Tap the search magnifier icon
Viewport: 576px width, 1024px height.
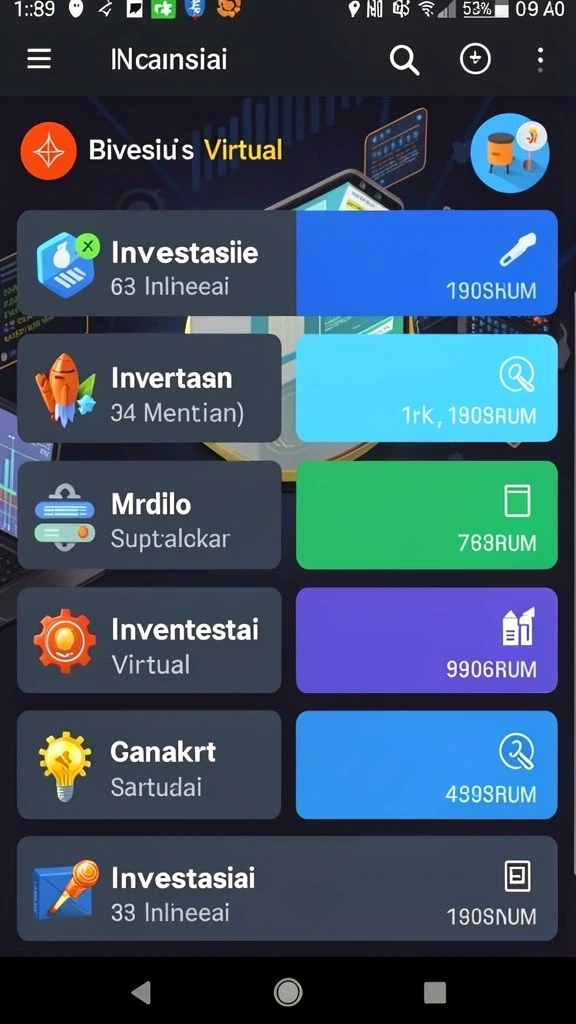click(x=404, y=61)
